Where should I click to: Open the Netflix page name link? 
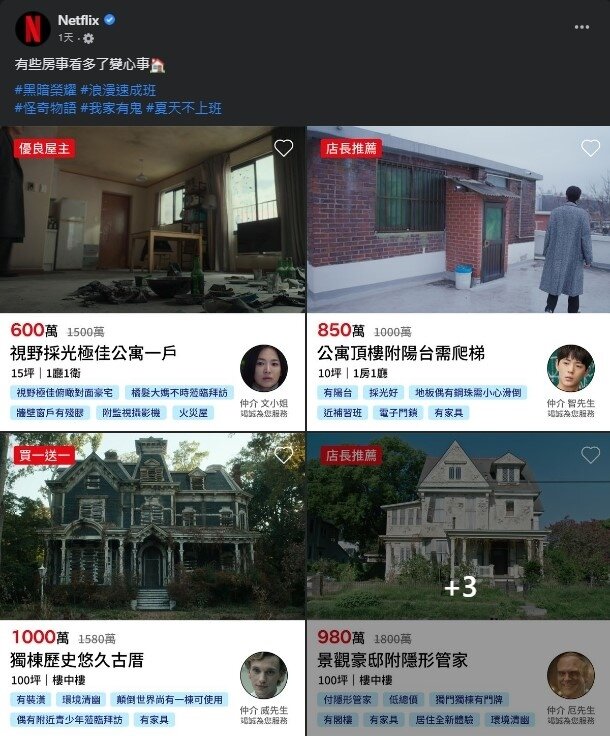coord(78,19)
